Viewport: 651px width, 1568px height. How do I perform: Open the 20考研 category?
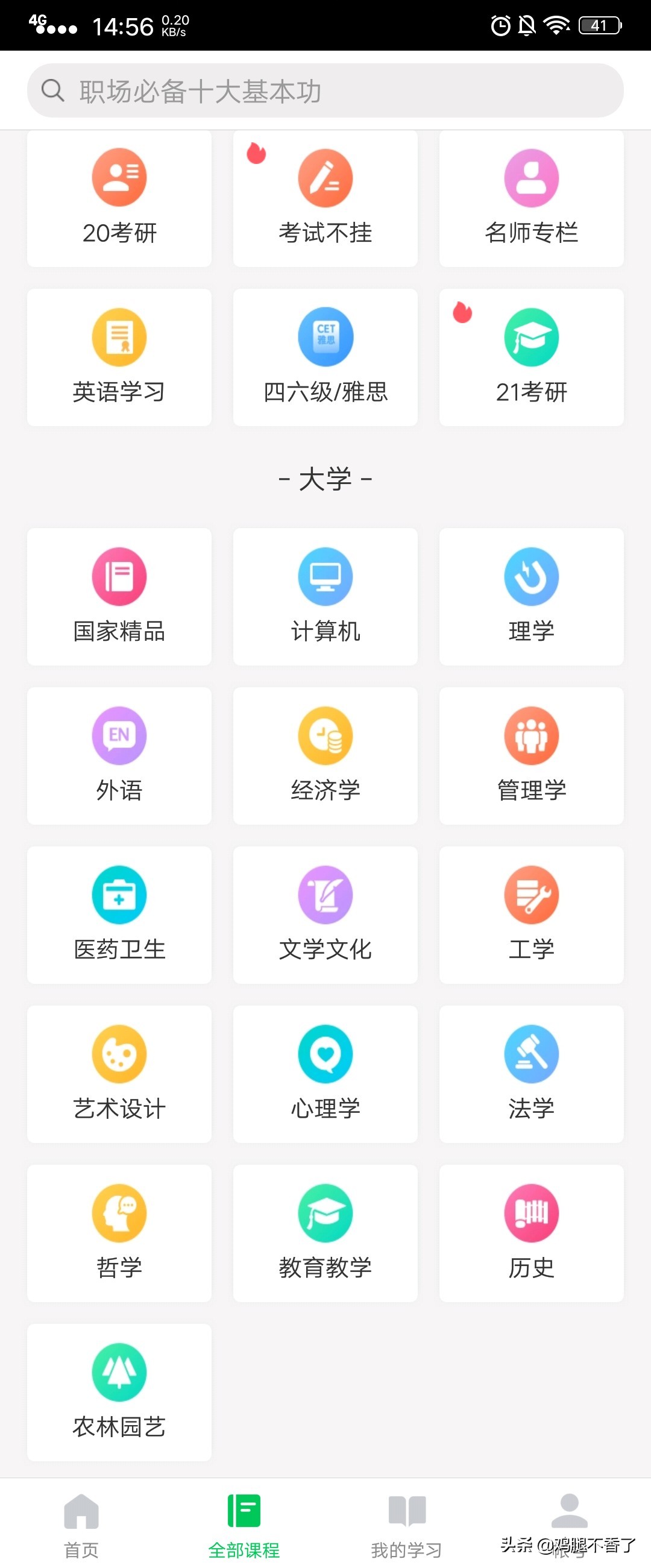(119, 198)
